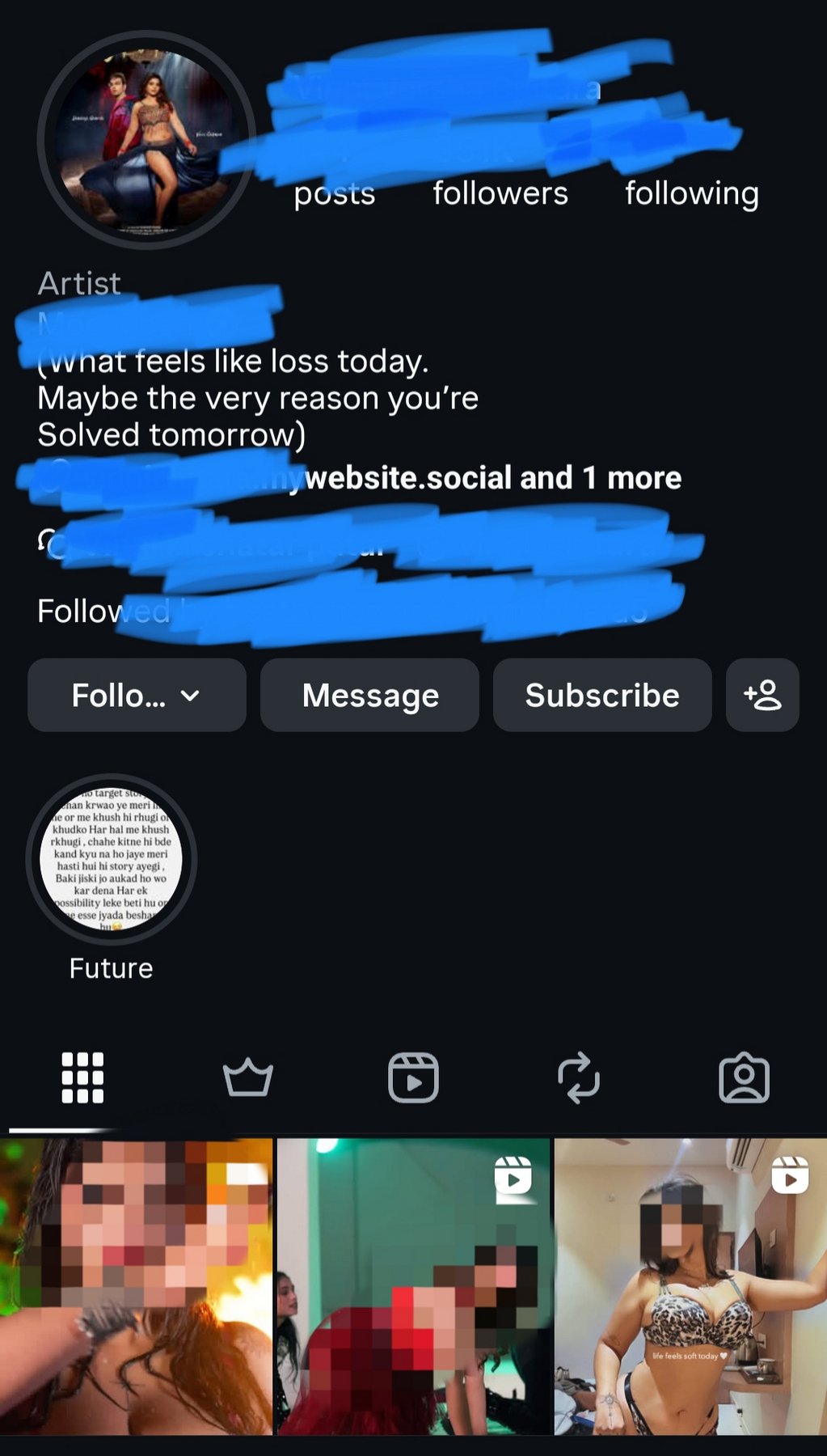The height and width of the screenshot is (1456, 827).
Task: Open the Future story highlight
Action: pyautogui.click(x=111, y=860)
